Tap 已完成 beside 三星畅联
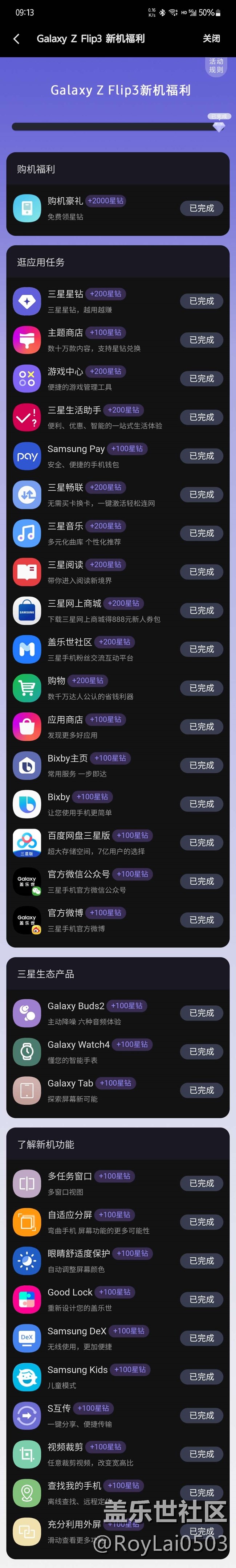Image resolution: width=236 pixels, height=1568 pixels. 202,494
